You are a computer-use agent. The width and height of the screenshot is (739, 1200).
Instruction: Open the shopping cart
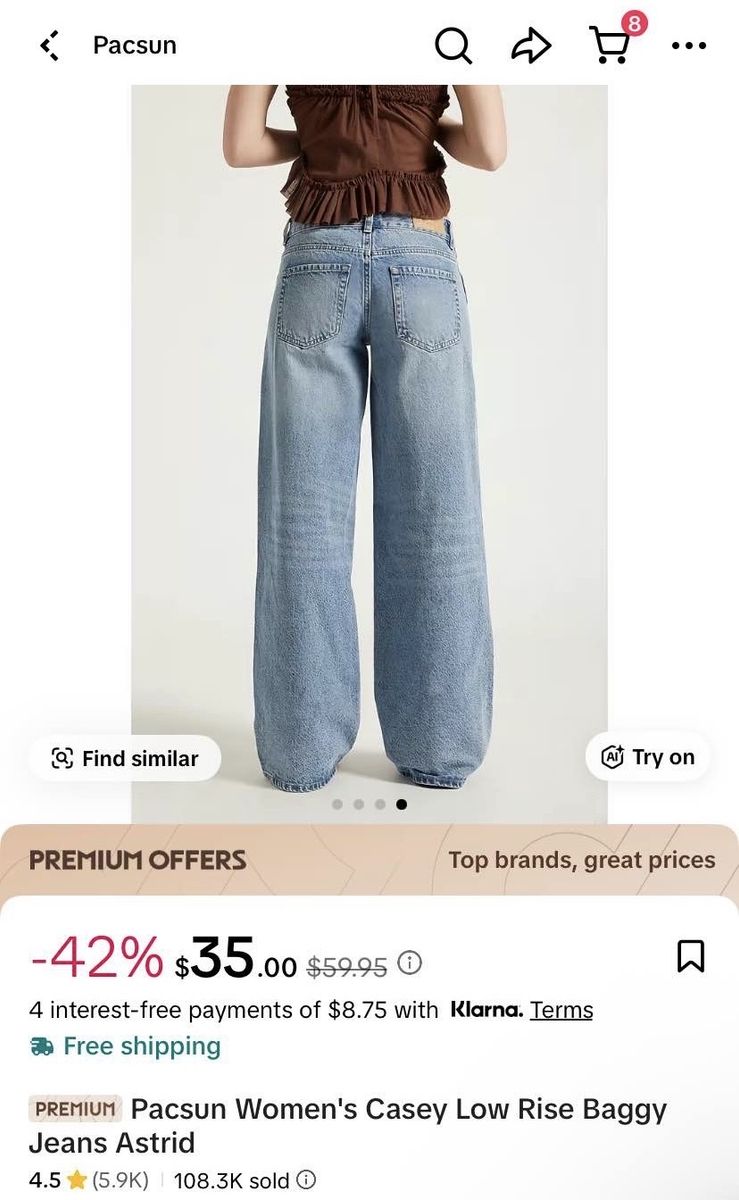click(x=611, y=45)
